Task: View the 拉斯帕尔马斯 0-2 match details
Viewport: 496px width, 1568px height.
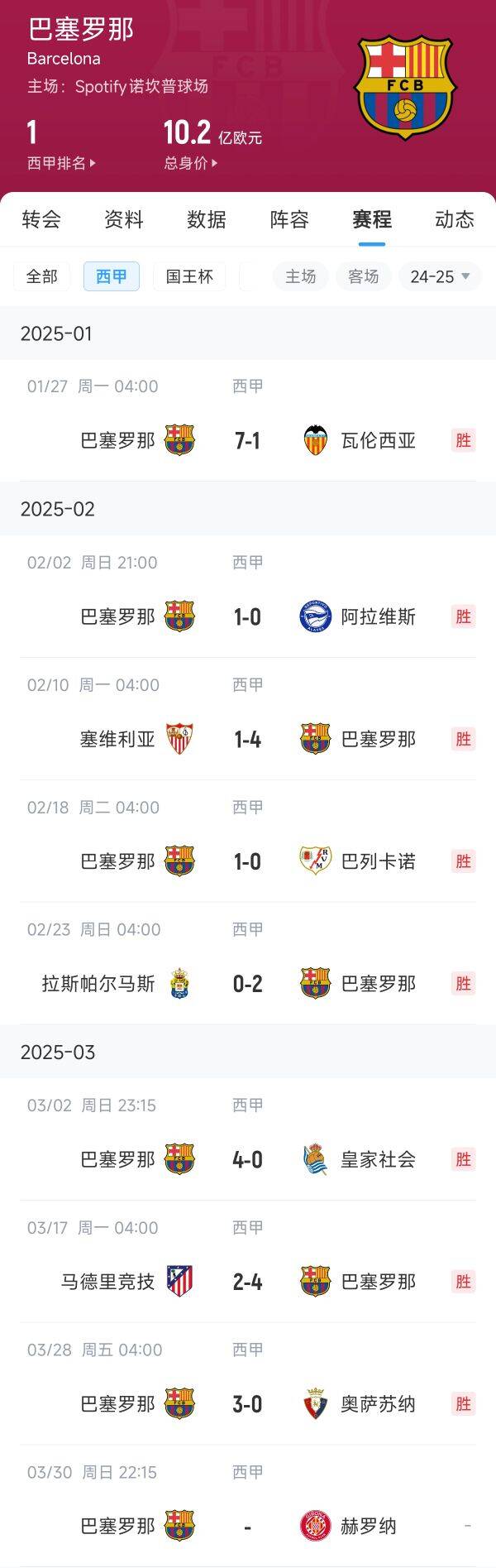Action: pos(247,984)
